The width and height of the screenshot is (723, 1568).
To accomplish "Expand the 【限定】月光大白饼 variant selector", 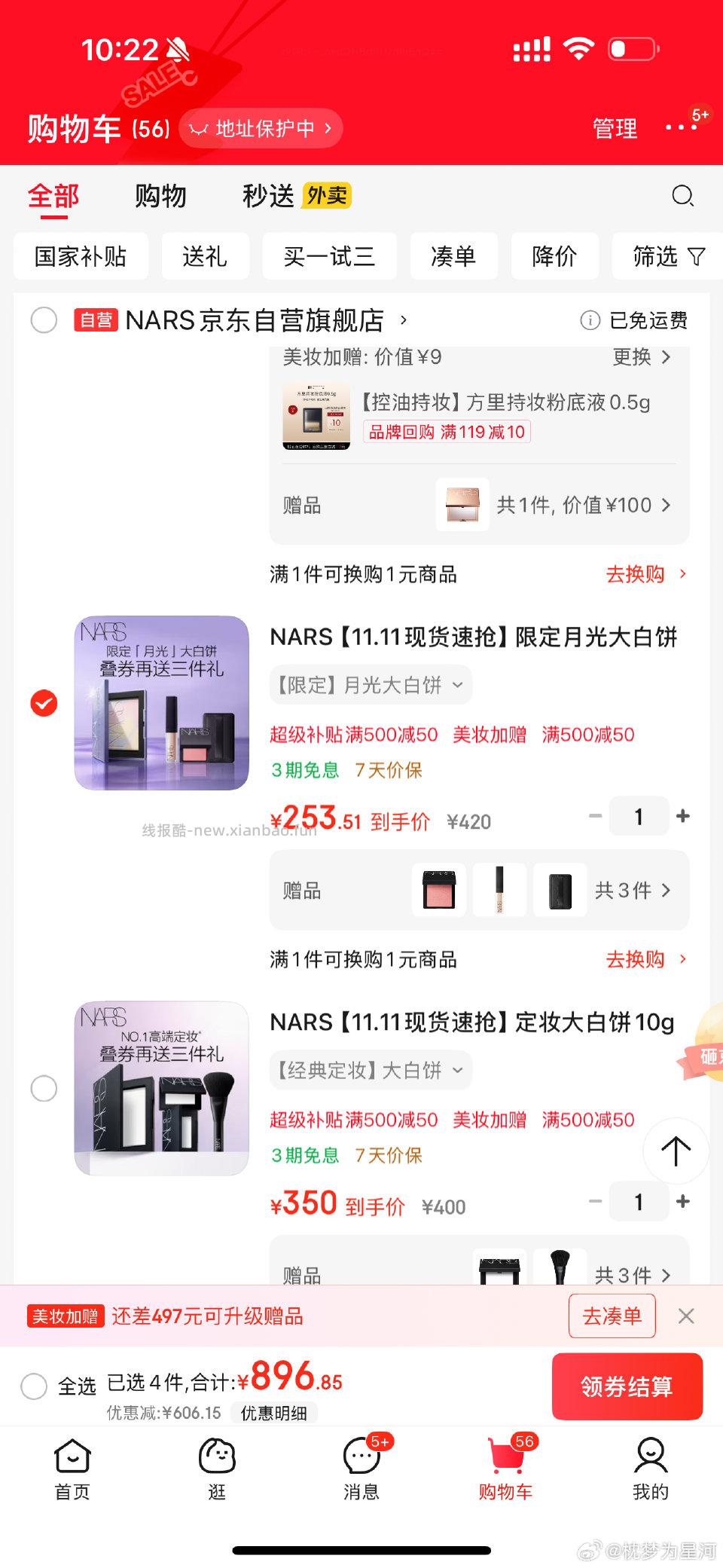I will click(371, 684).
